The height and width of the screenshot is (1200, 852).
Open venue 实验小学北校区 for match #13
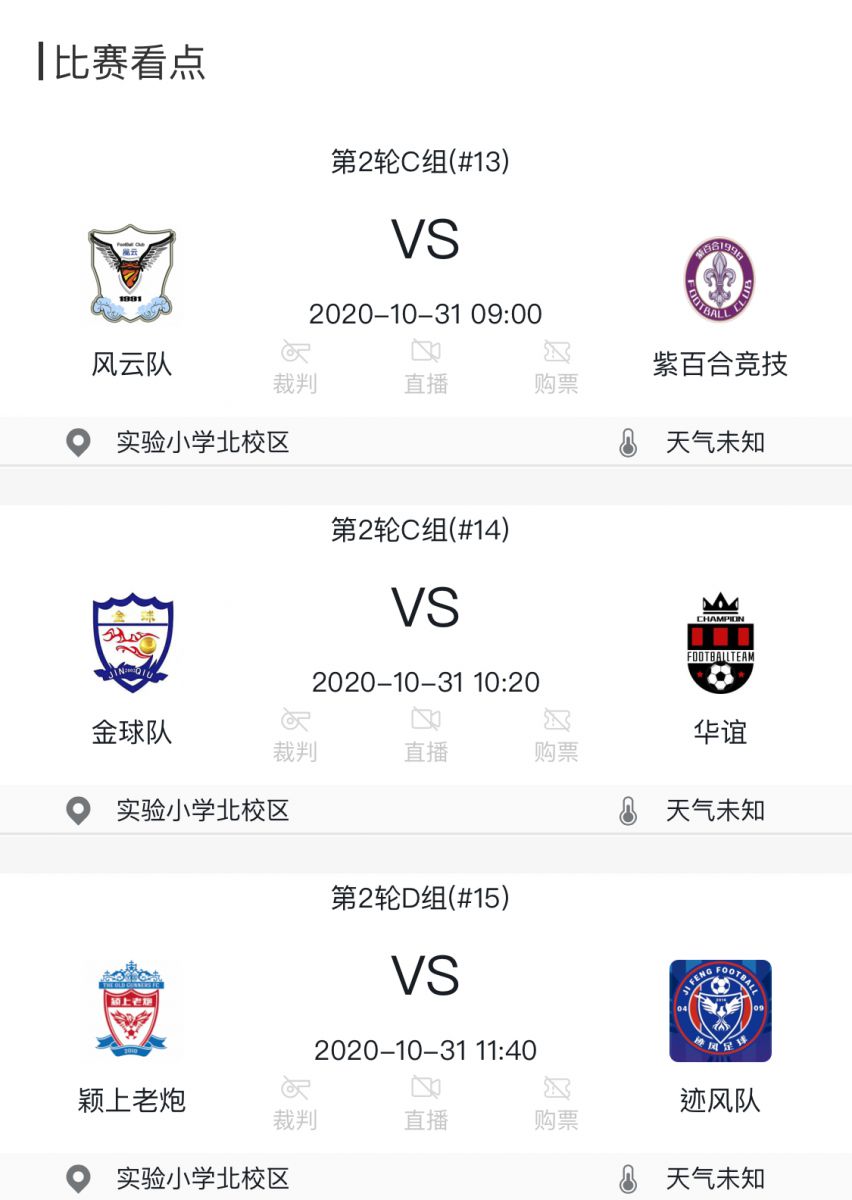tap(202, 442)
